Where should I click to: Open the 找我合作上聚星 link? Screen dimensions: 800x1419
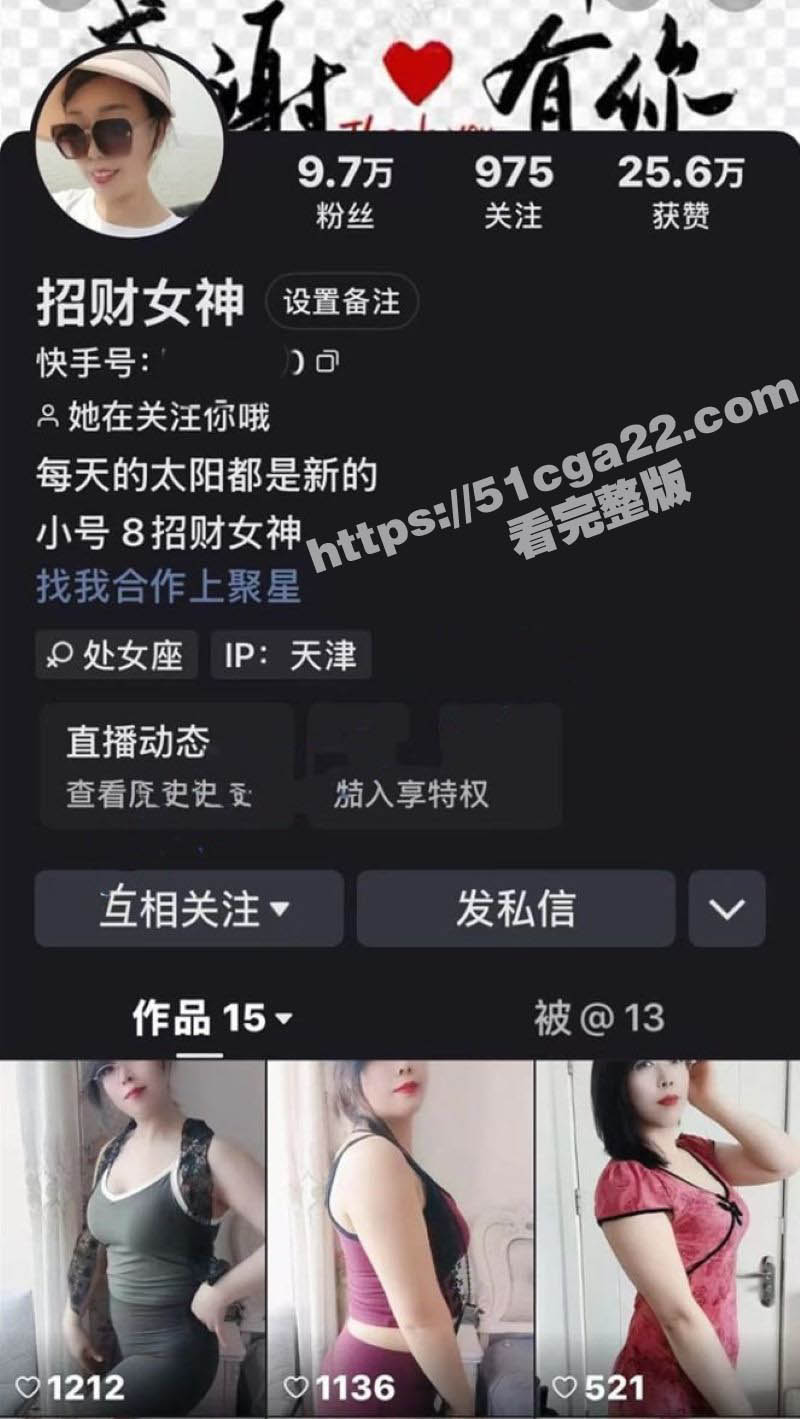pos(168,586)
